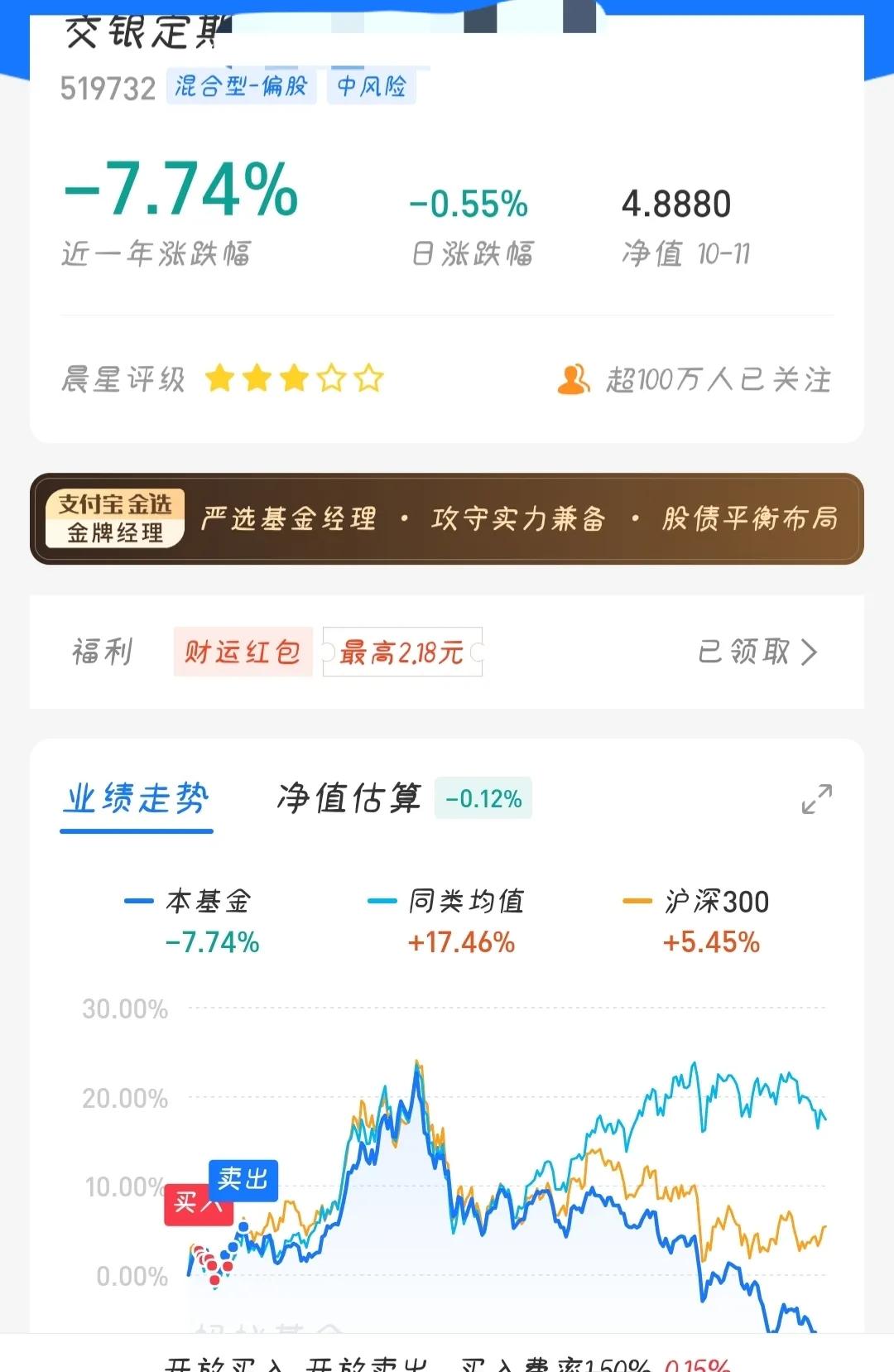Expand the performance chart to fullscreen
Screen dimensions: 894x1372
(816, 799)
